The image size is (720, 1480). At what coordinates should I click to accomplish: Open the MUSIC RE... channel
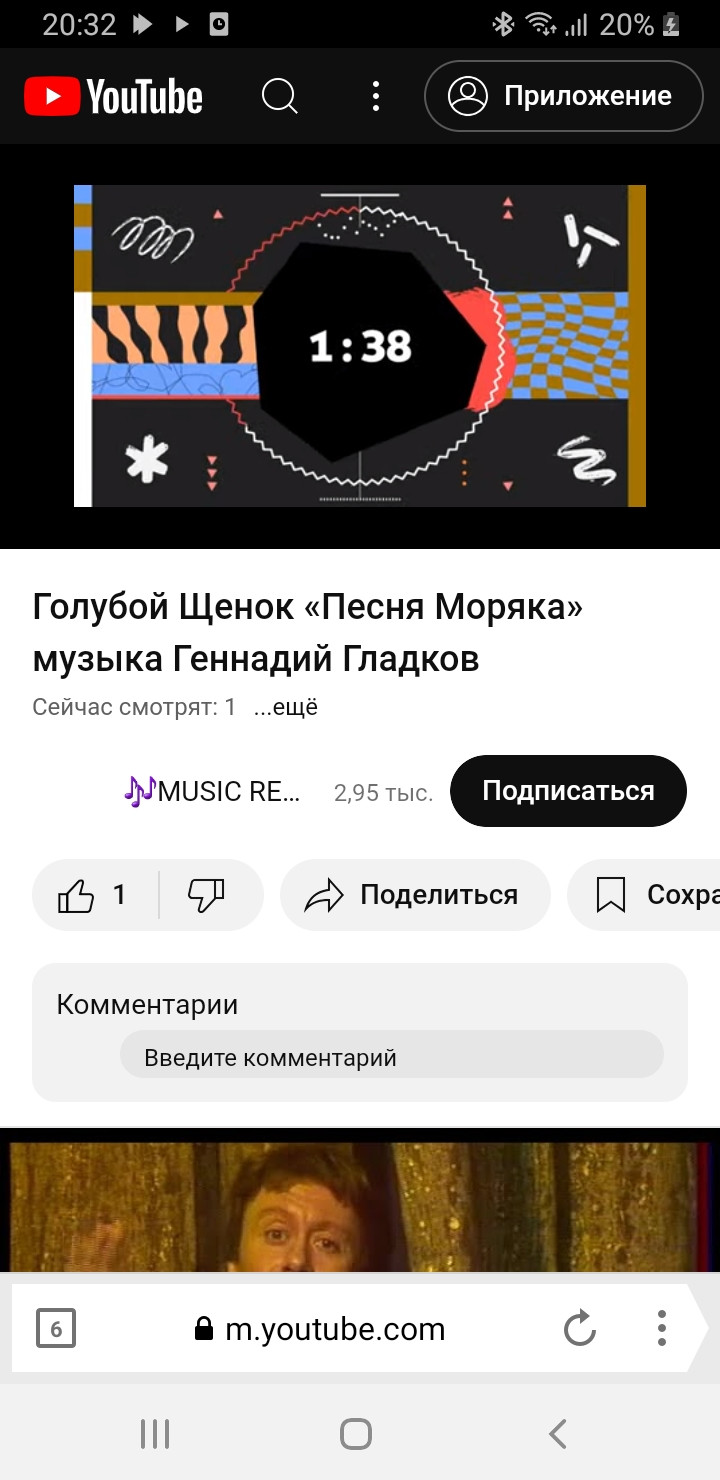click(213, 792)
